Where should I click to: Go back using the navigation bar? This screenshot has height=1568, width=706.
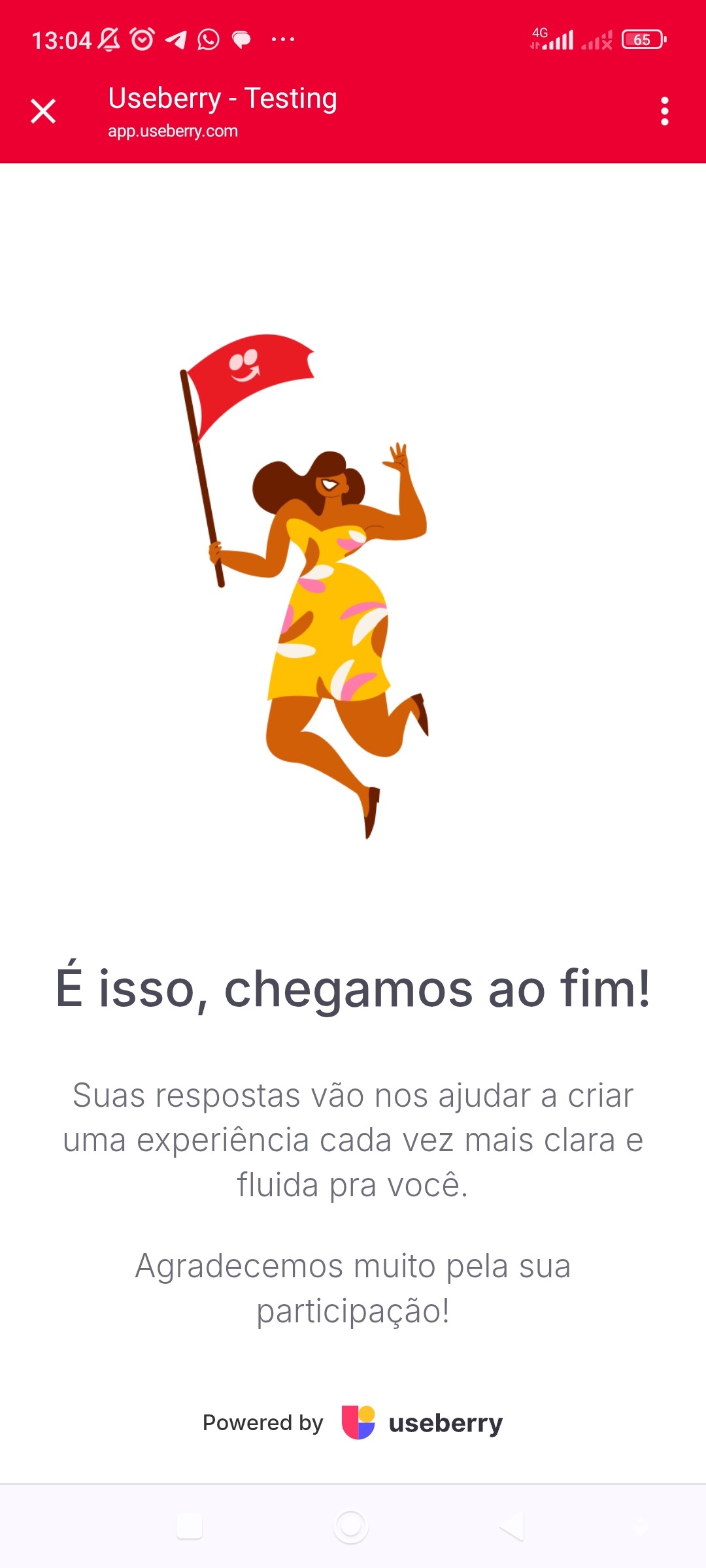pos(512,1527)
